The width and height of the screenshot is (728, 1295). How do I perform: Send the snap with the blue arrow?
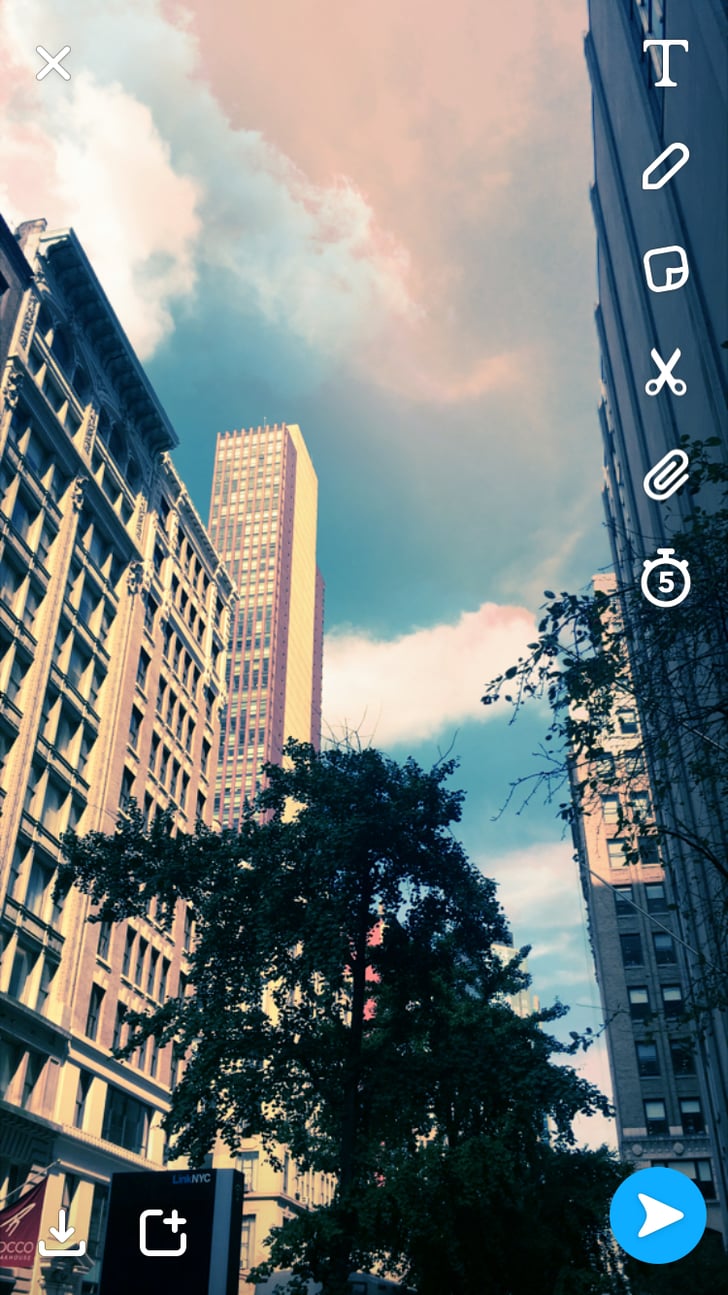(x=657, y=1216)
